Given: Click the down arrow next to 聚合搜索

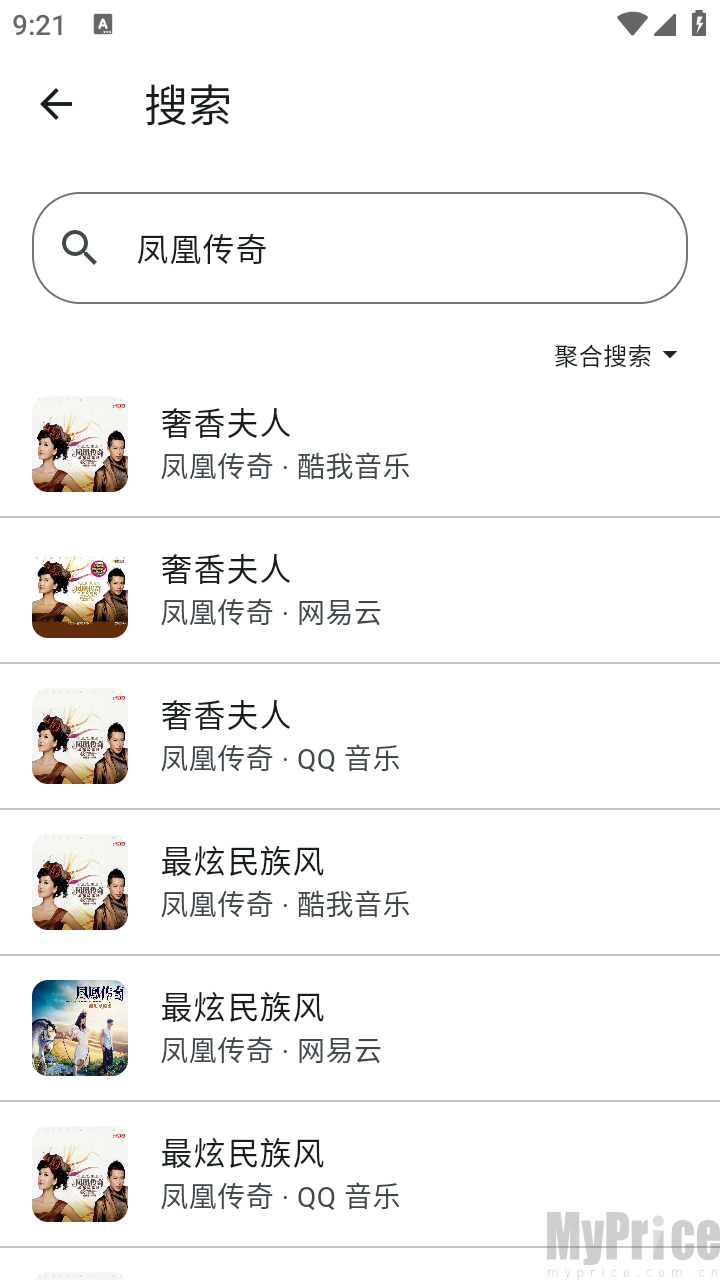Looking at the screenshot, I should point(670,355).
